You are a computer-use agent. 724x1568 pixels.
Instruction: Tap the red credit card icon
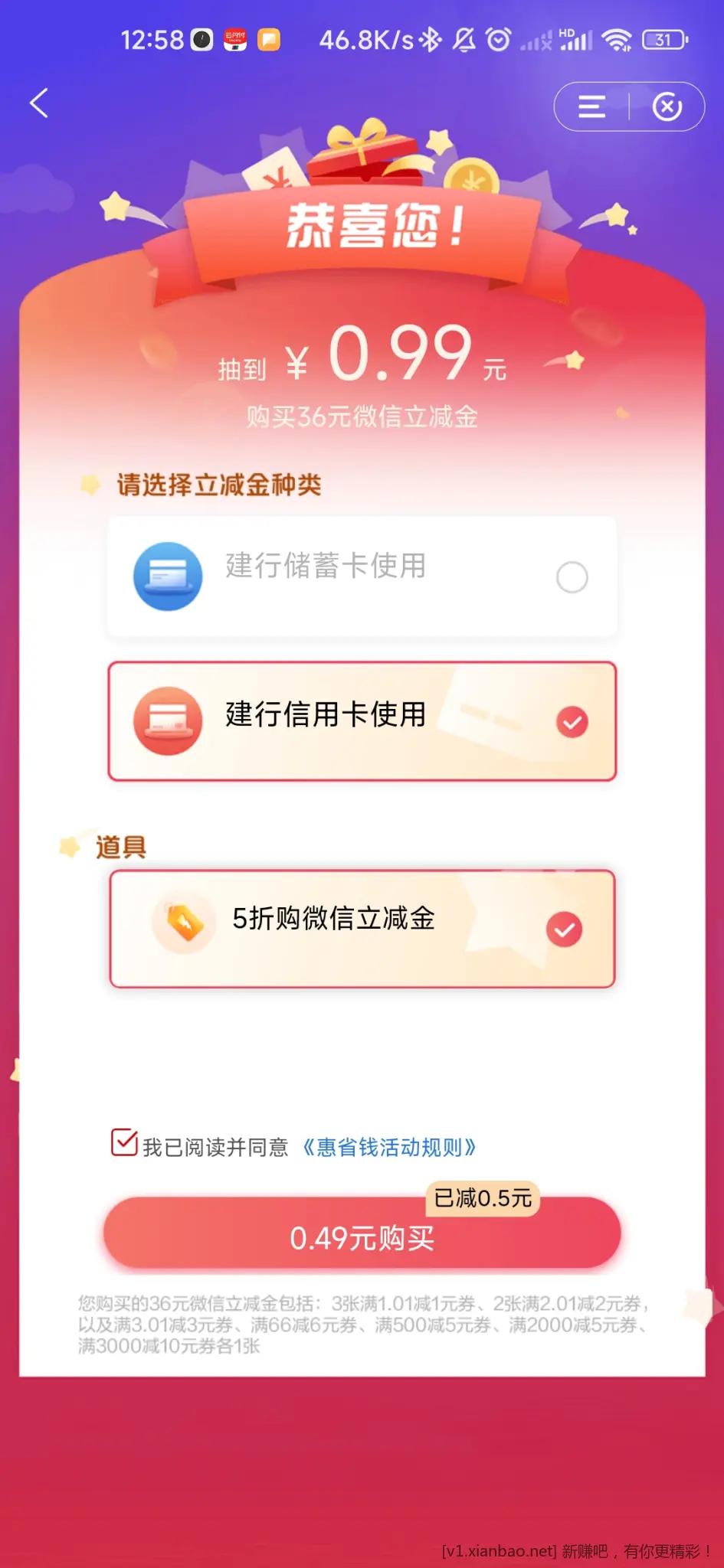(x=168, y=720)
